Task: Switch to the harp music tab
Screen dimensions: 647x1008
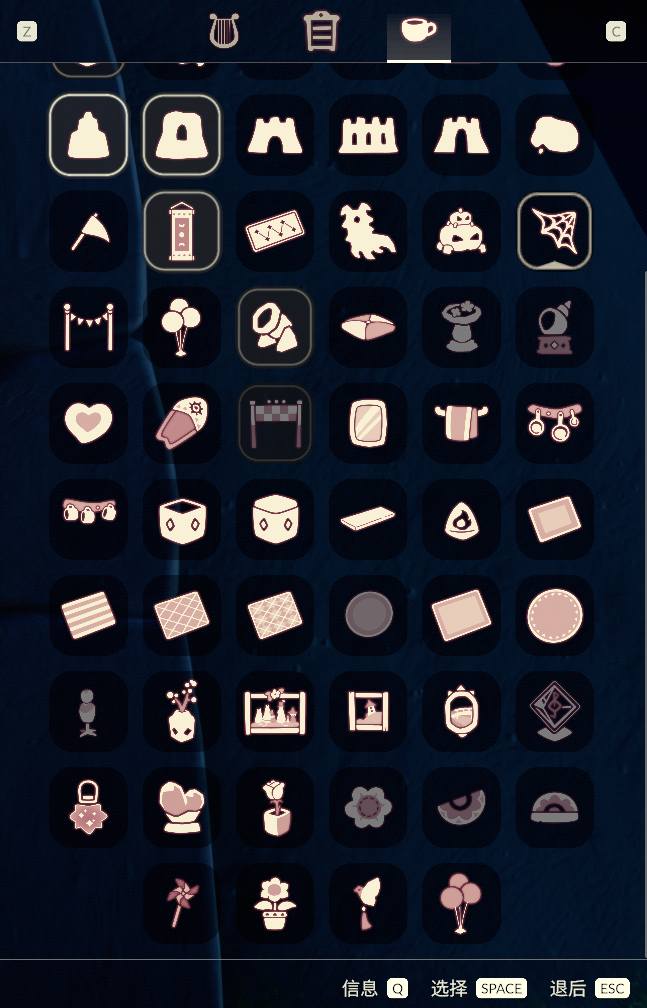Action: pyautogui.click(x=223, y=31)
